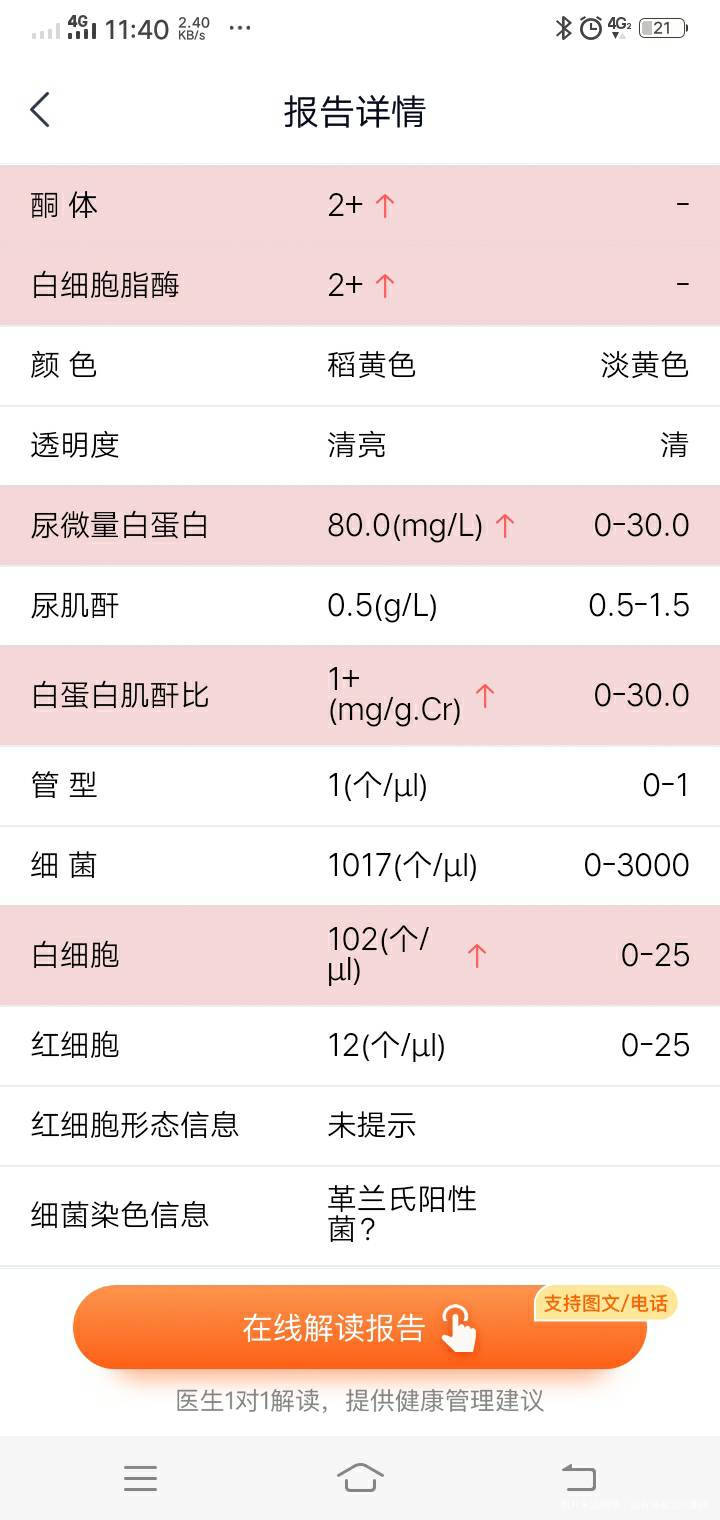This screenshot has width=720, height=1520.
Task: Tap the battery indicator showing 21
Action: (x=662, y=29)
